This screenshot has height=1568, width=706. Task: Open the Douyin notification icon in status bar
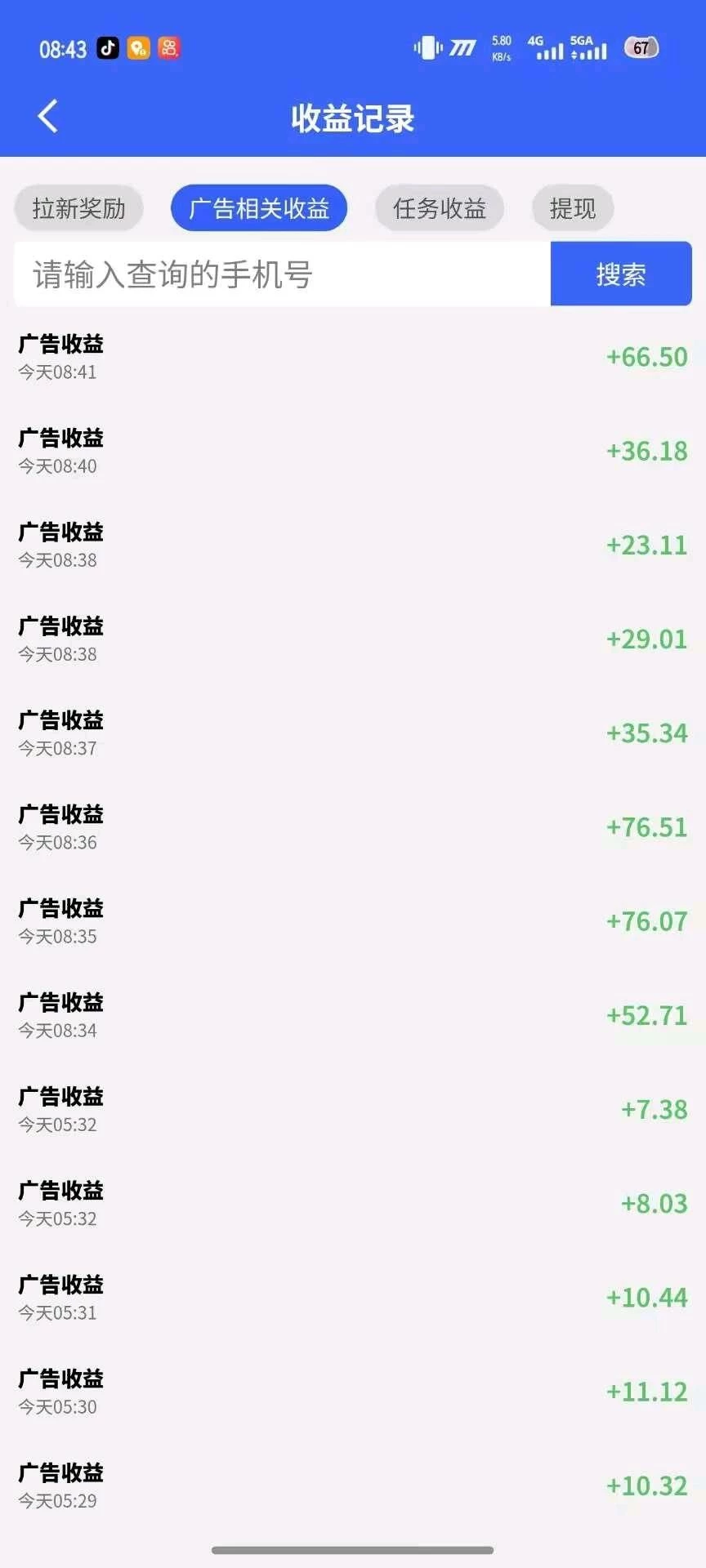[x=106, y=47]
